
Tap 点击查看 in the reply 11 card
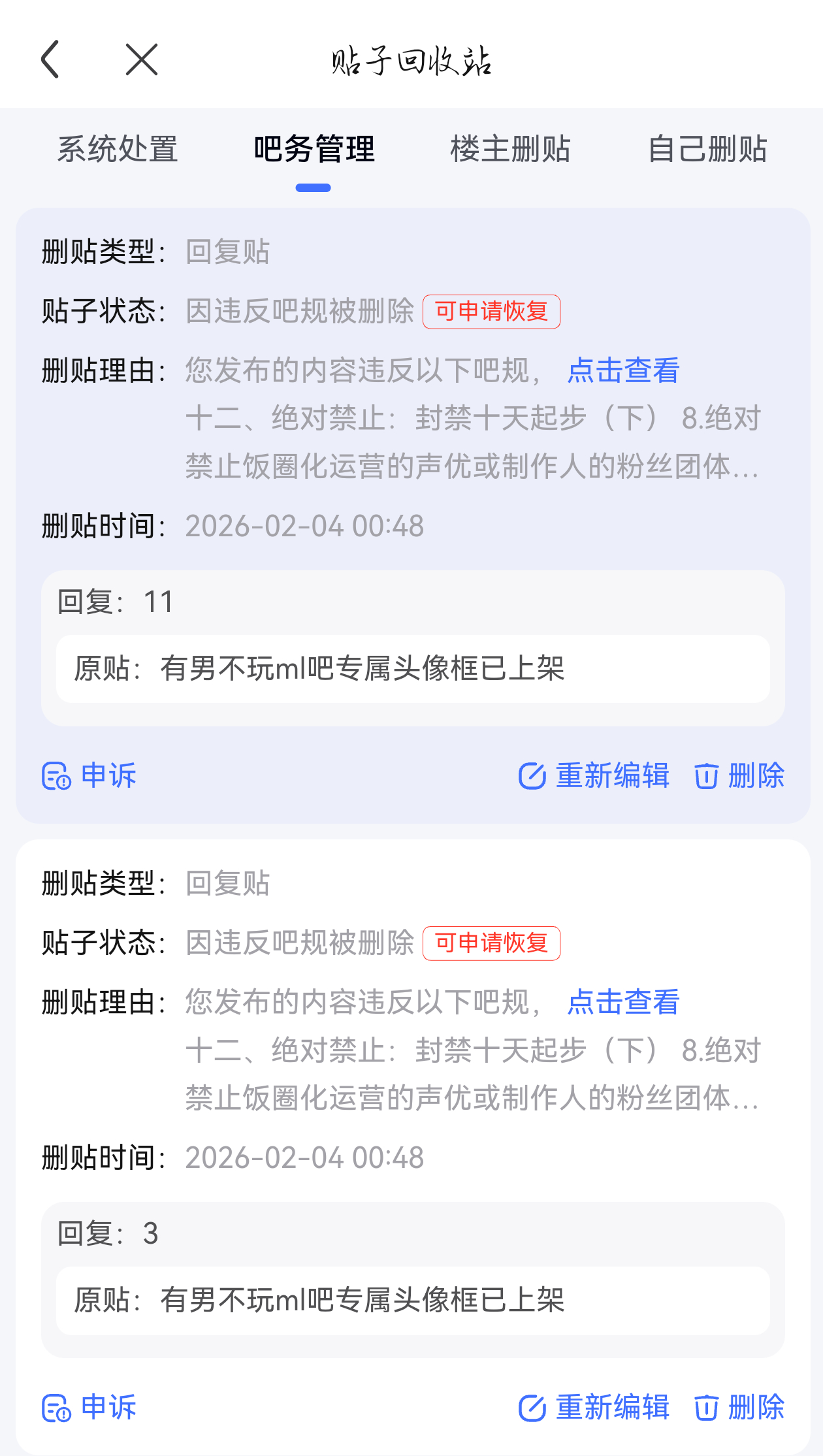pyautogui.click(x=623, y=370)
